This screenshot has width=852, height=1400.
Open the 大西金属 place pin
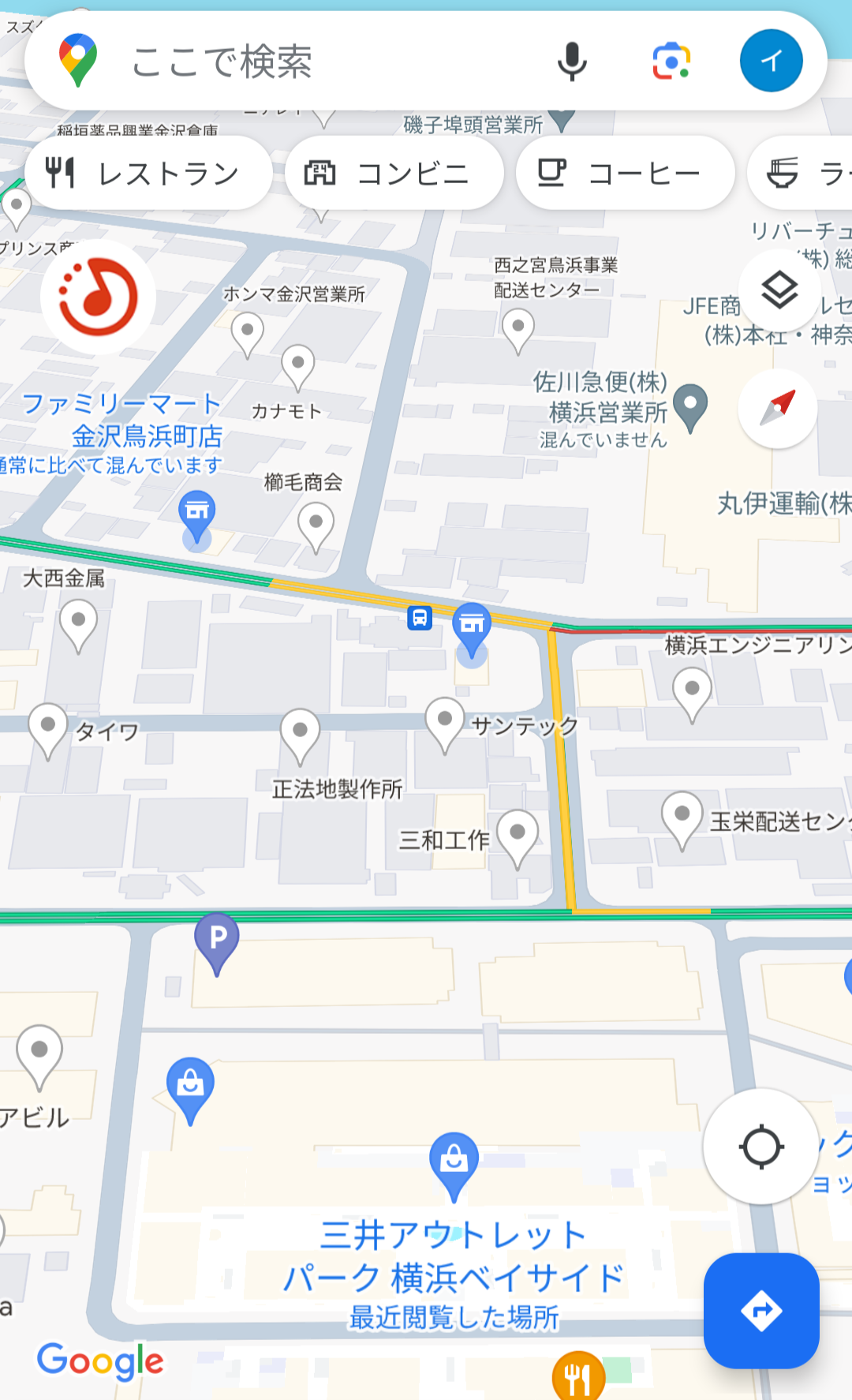point(78,621)
